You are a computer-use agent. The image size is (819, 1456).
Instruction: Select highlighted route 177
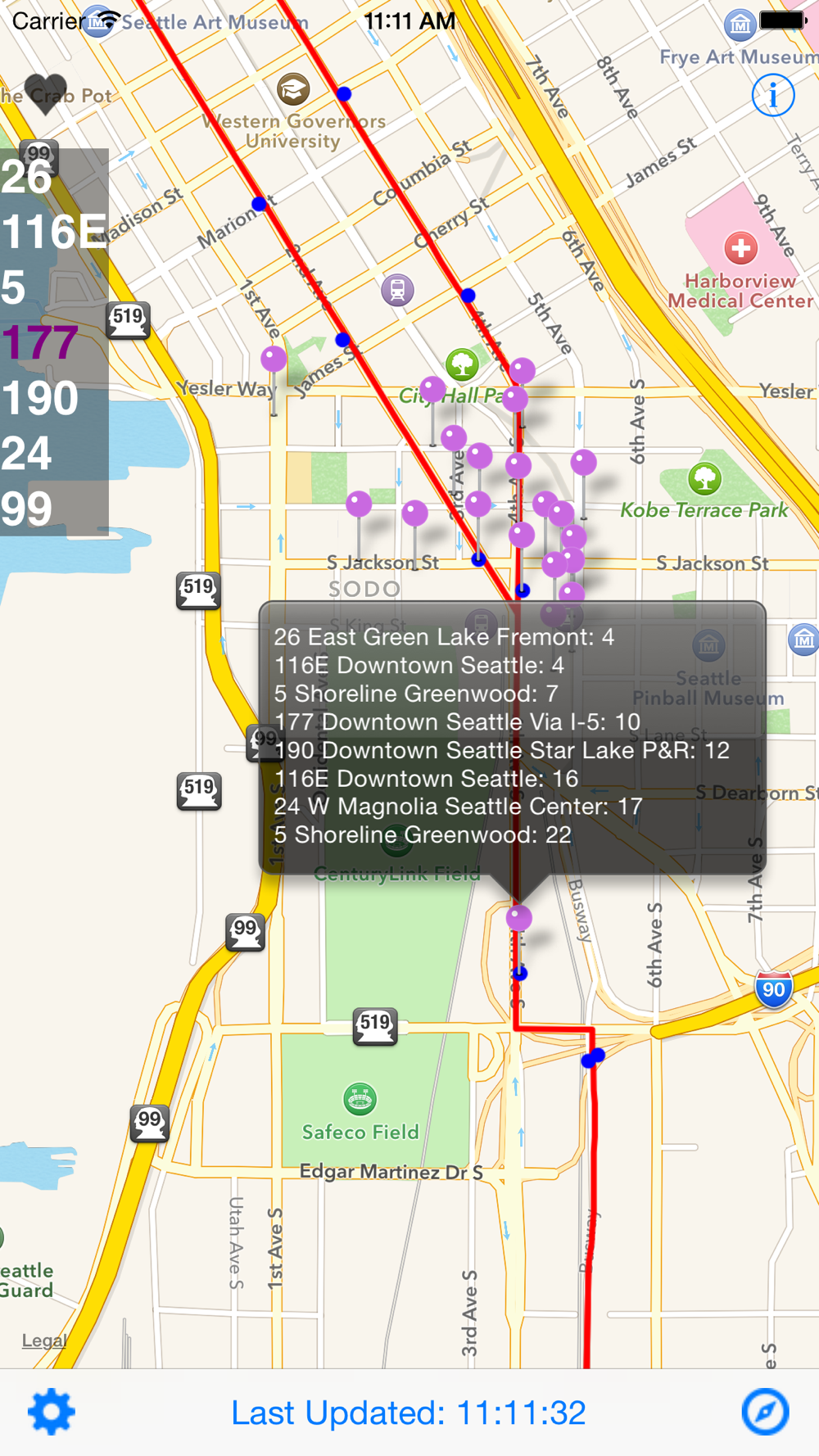[39, 342]
